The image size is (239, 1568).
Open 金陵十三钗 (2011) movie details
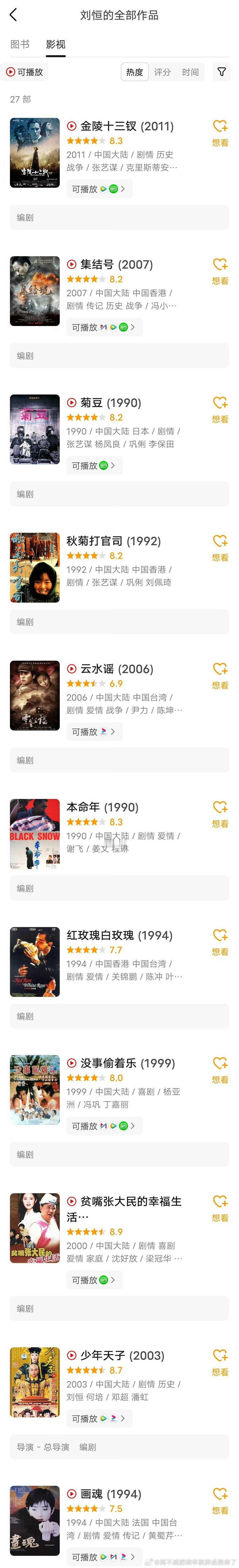127,127
